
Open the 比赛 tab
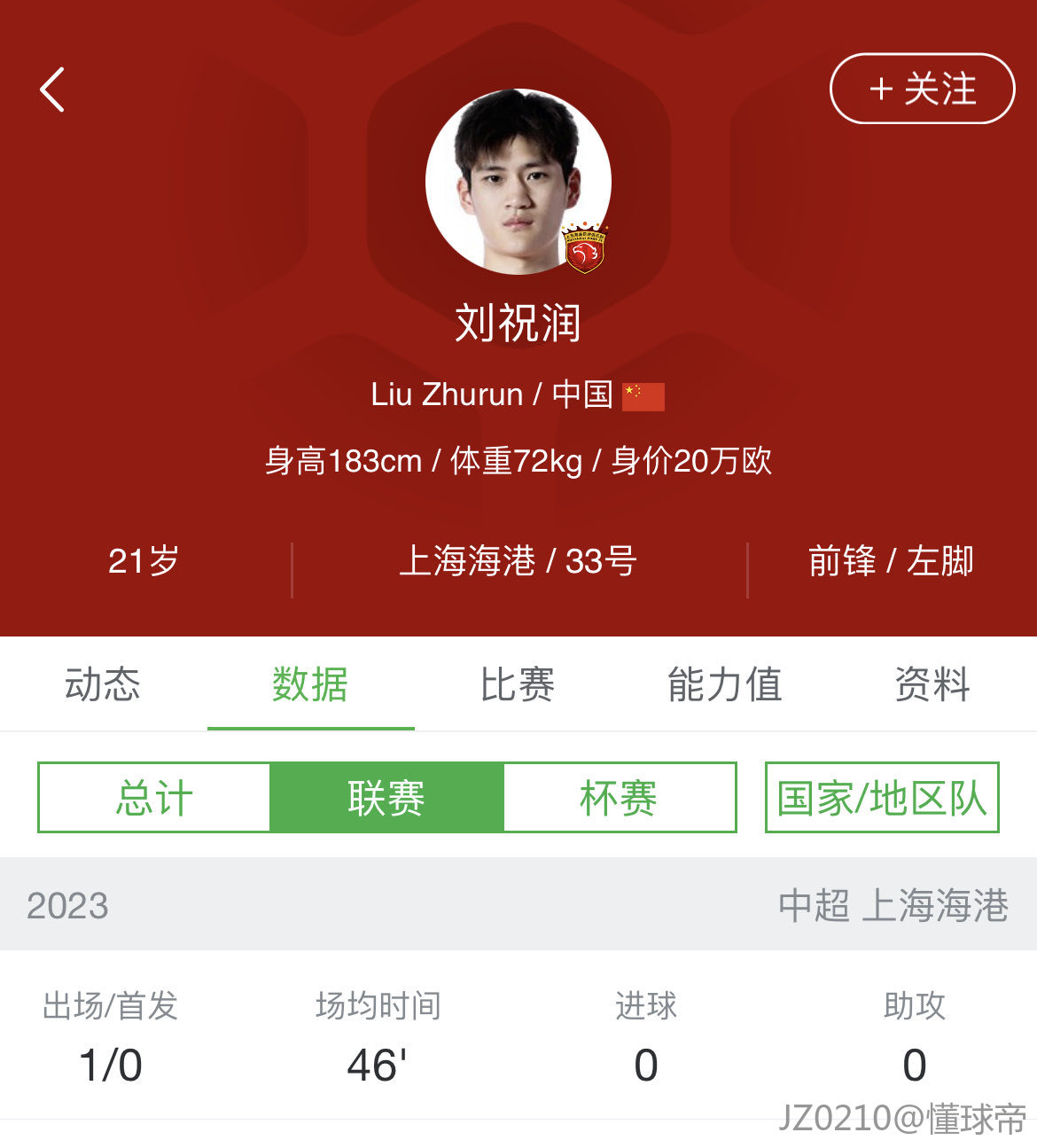tap(518, 684)
